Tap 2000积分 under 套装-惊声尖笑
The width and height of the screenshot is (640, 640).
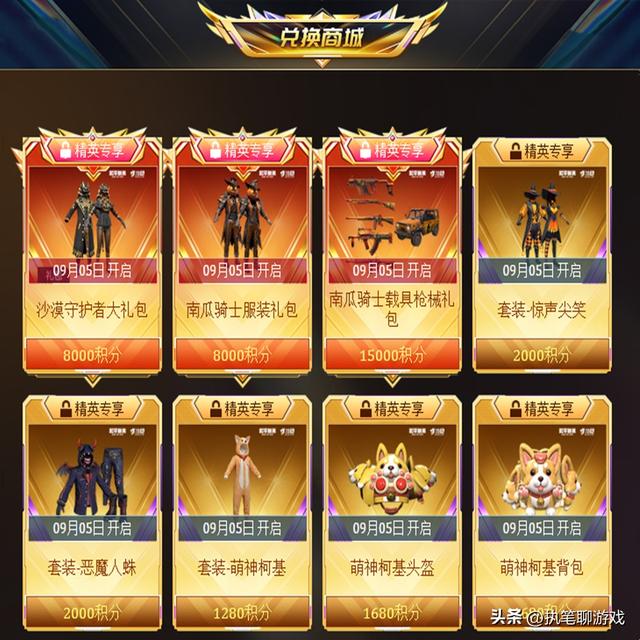click(x=541, y=353)
